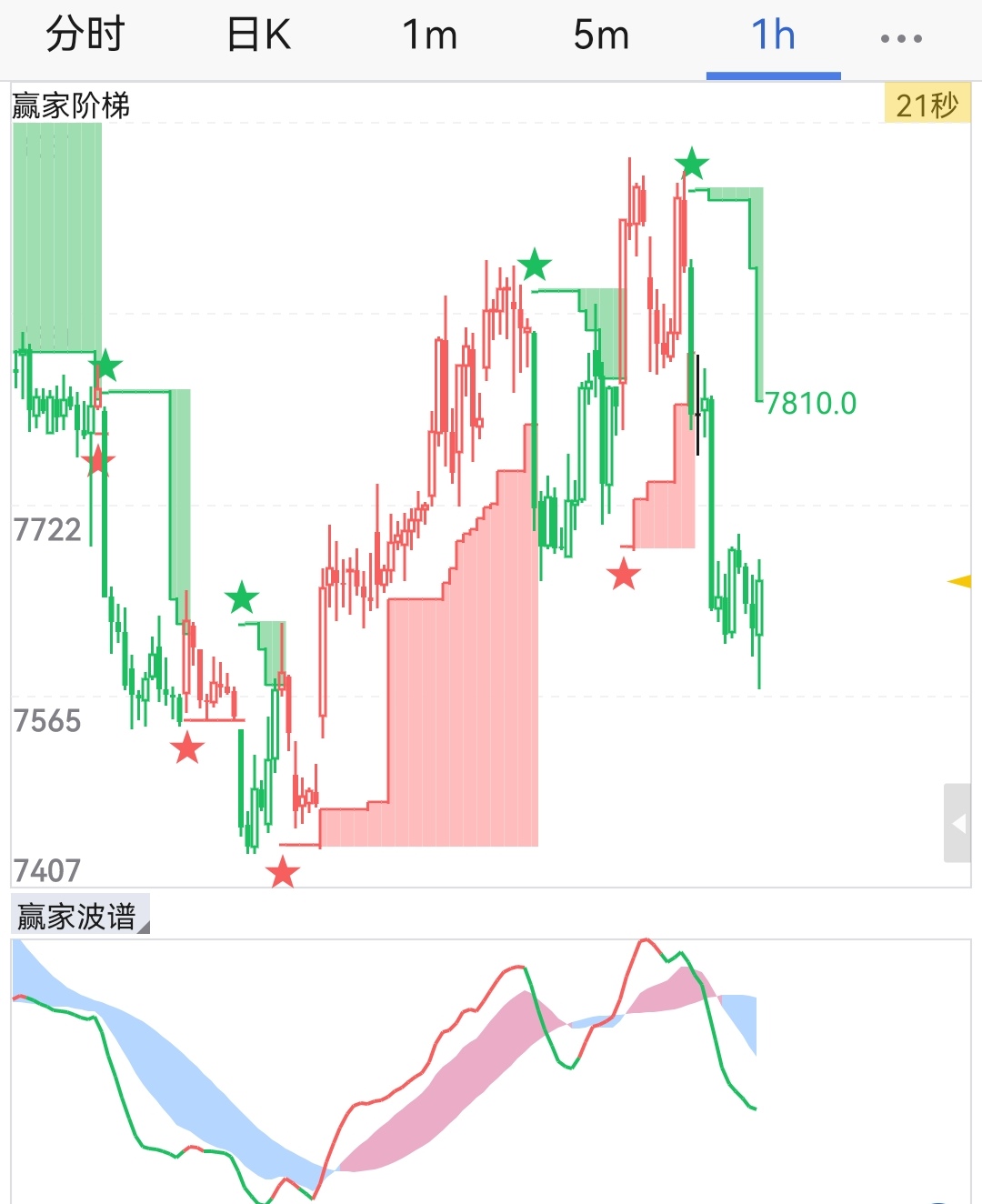
Task: Open more options with the ... icon
Action: coord(901,36)
